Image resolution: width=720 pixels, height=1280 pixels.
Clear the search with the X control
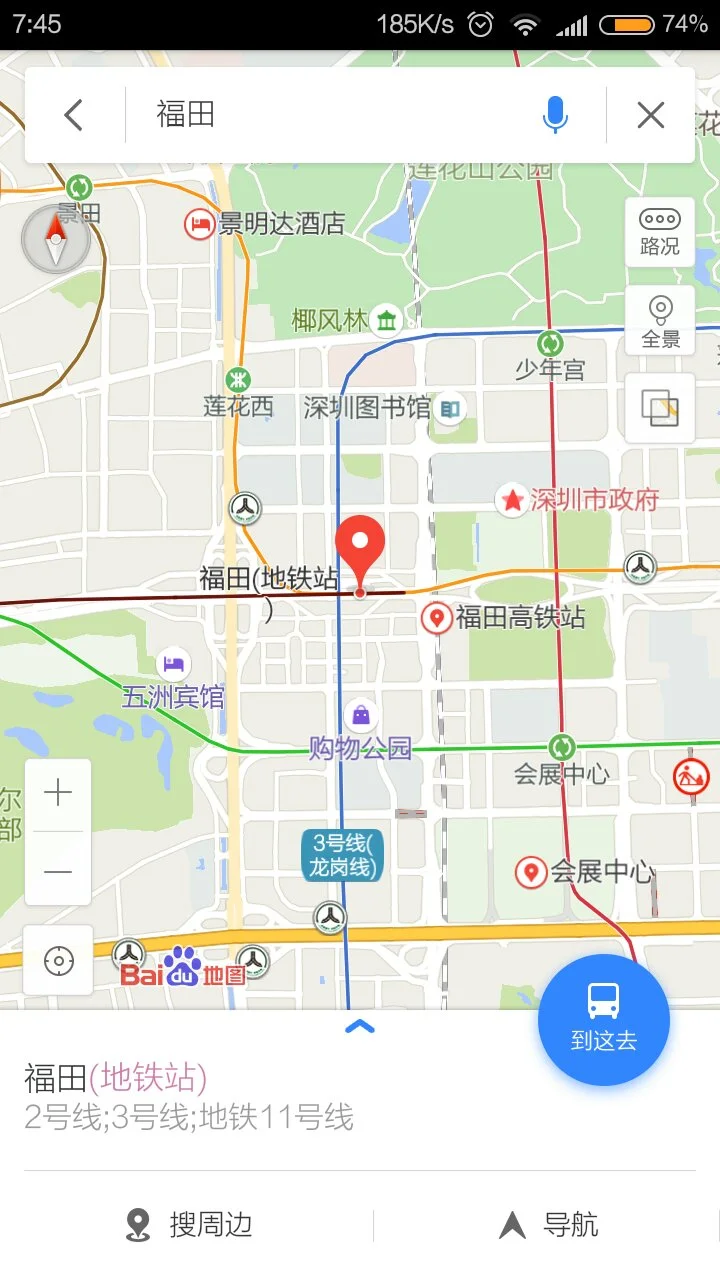(649, 114)
